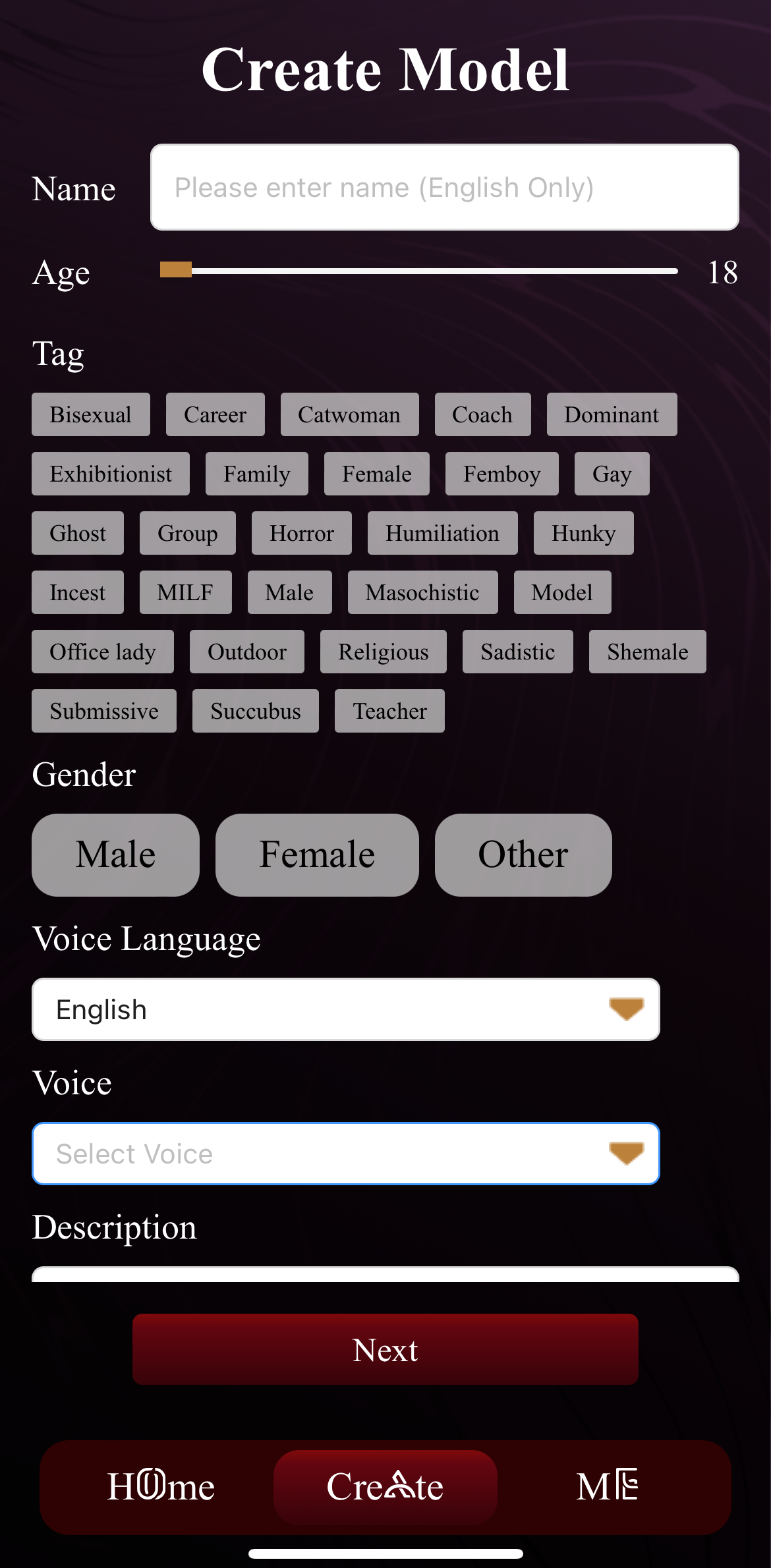
Task: Switch to the Home tab
Action: coord(161,1487)
